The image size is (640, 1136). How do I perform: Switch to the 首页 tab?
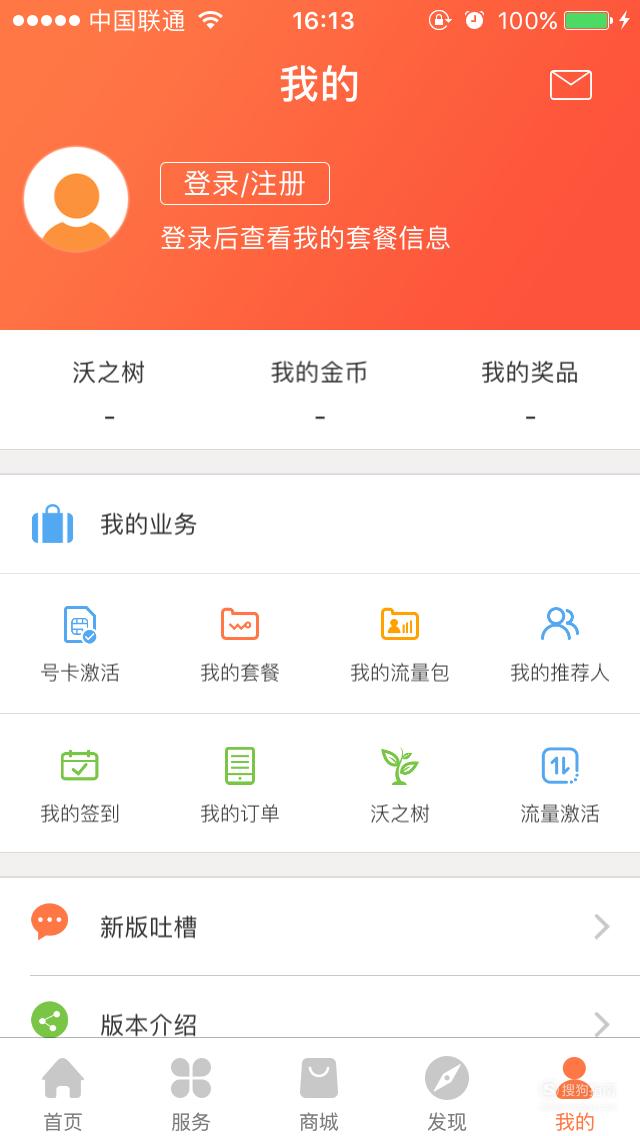(x=63, y=1094)
